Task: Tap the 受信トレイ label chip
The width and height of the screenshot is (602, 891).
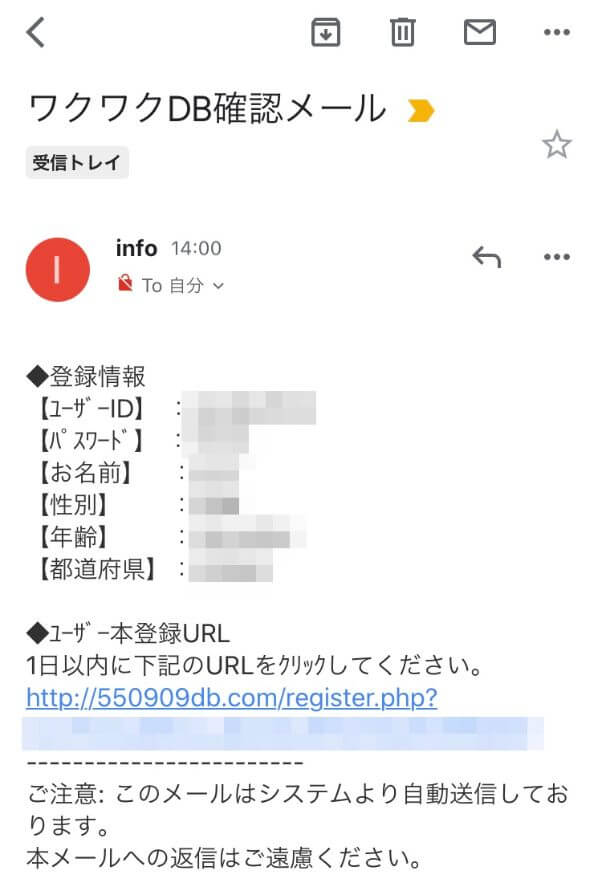Action: tap(77, 163)
